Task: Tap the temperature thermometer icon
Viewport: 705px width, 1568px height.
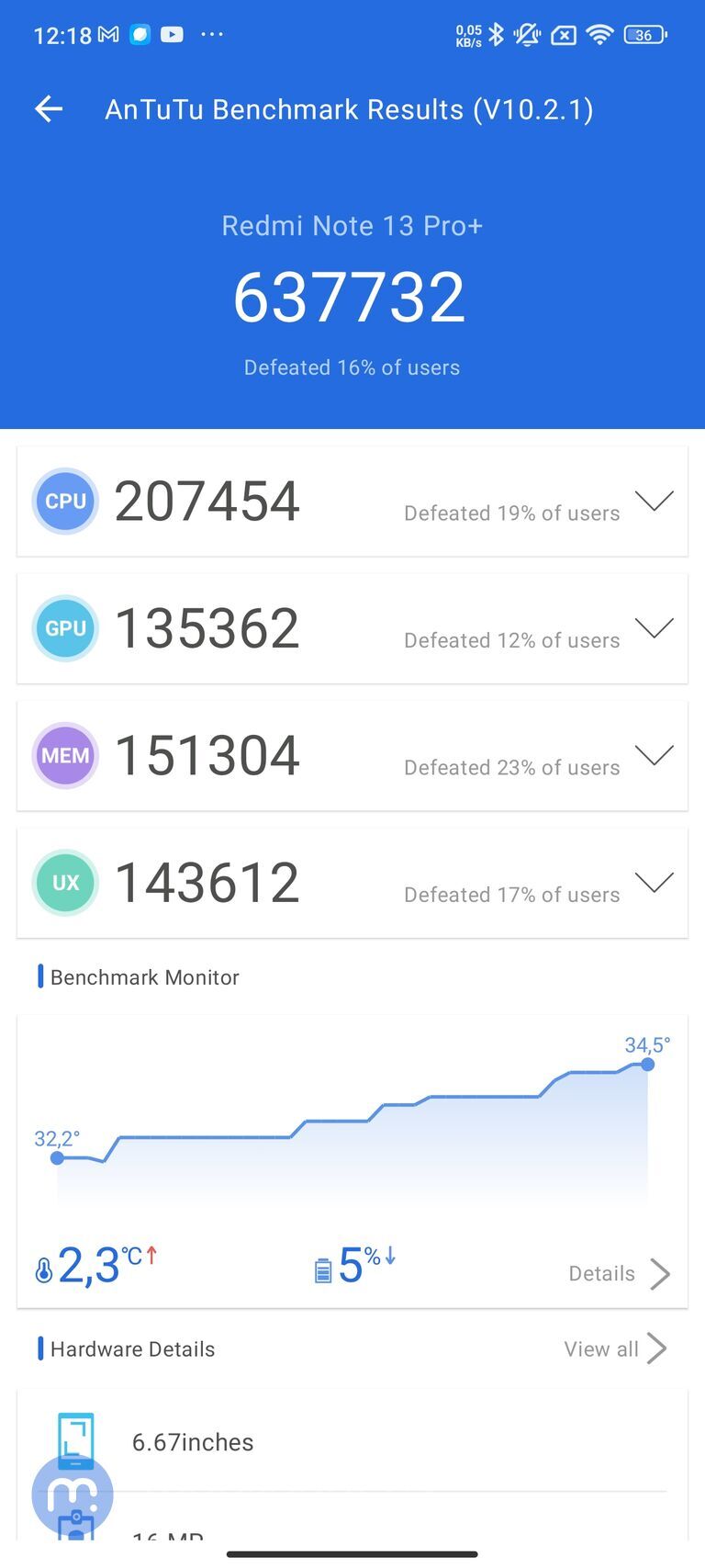Action: point(42,1264)
